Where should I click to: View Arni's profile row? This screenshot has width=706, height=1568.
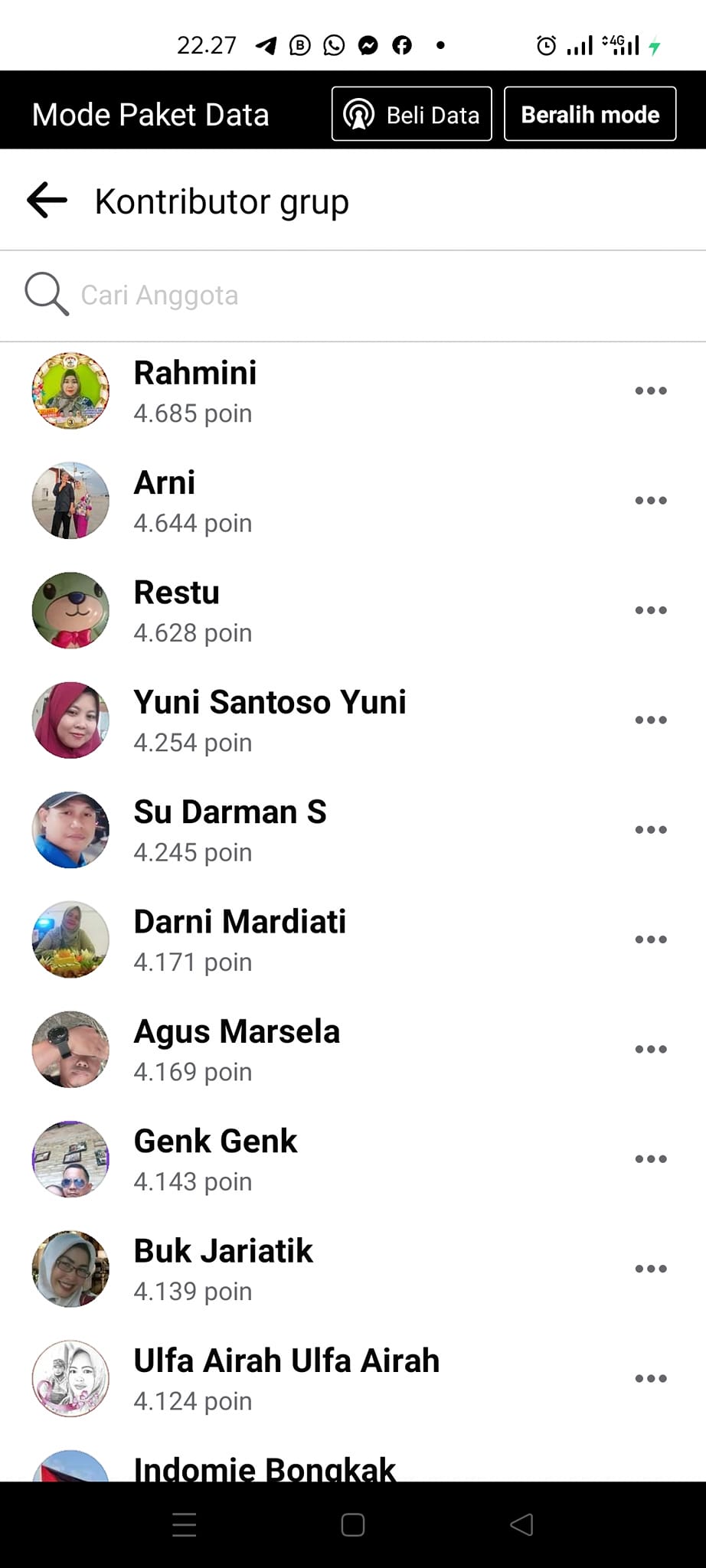pos(165,484)
